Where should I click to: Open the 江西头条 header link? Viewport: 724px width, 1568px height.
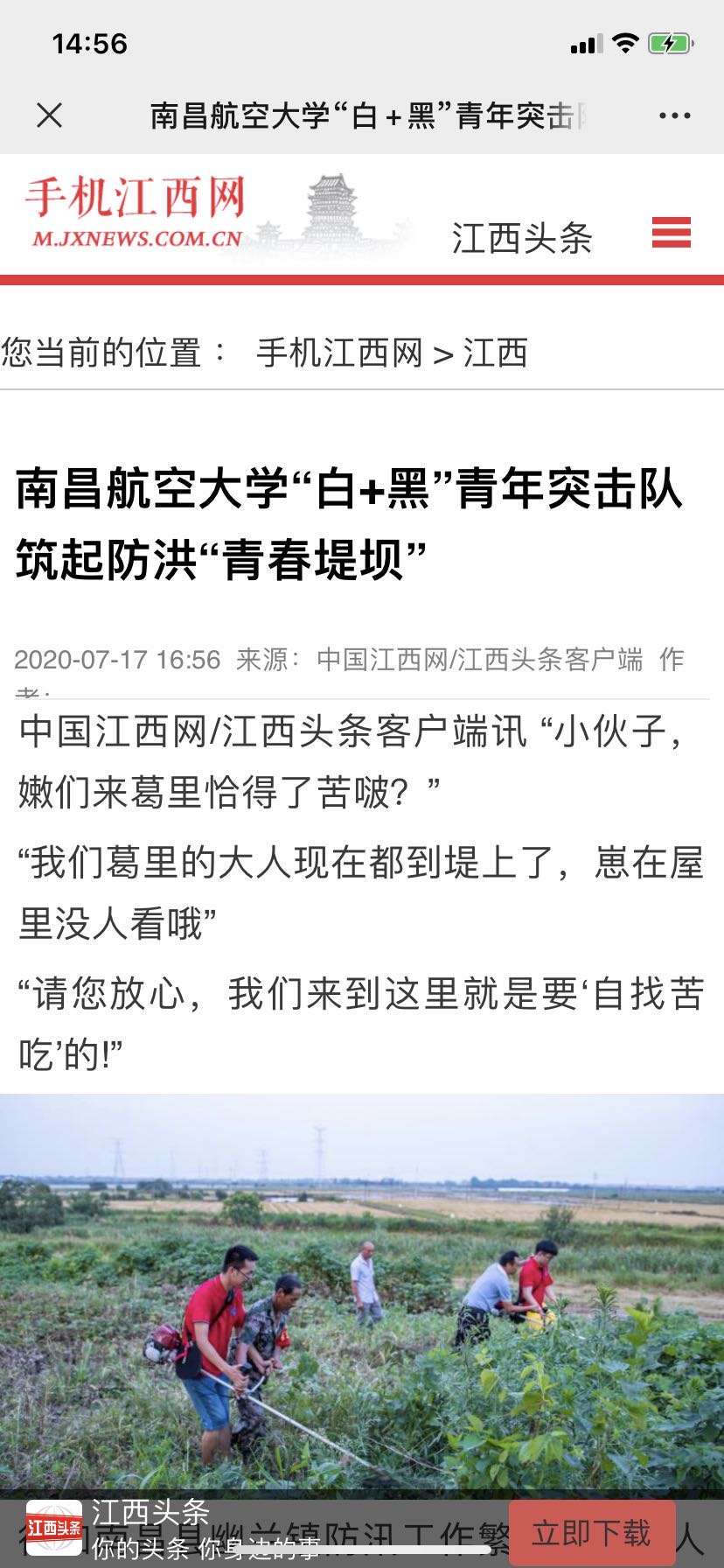(x=522, y=238)
